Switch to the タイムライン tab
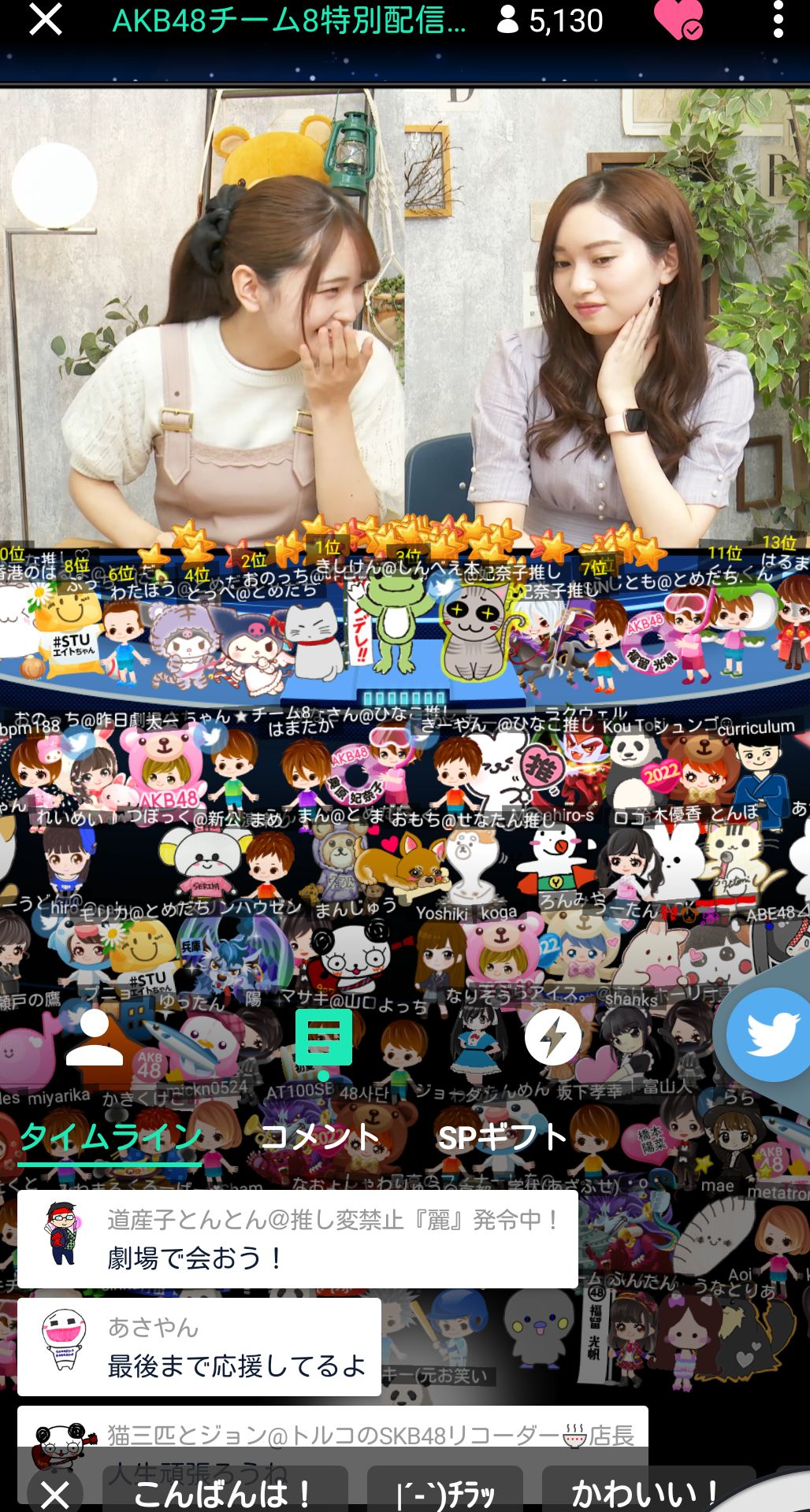Viewport: 810px width, 1512px height. pyautogui.click(x=110, y=1138)
